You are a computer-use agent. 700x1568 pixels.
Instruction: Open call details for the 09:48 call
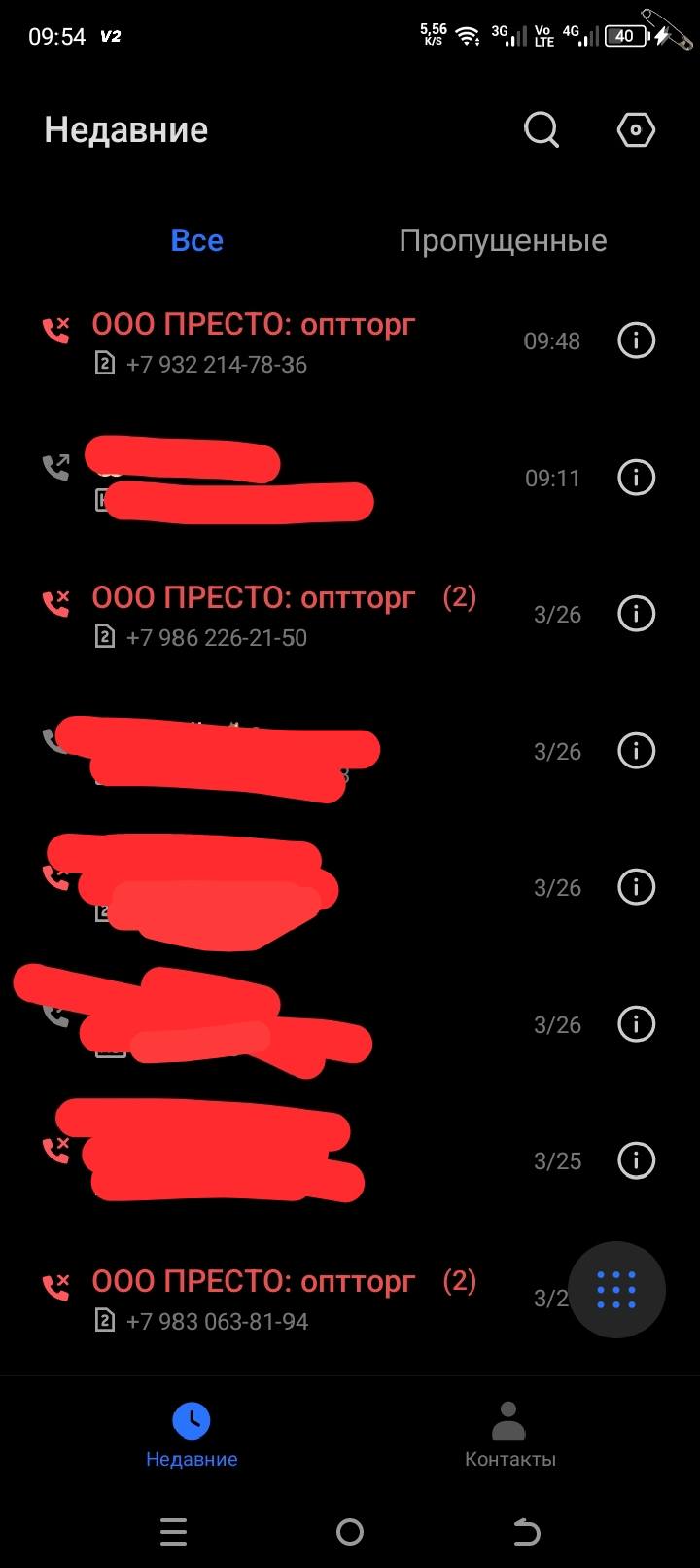click(x=636, y=340)
